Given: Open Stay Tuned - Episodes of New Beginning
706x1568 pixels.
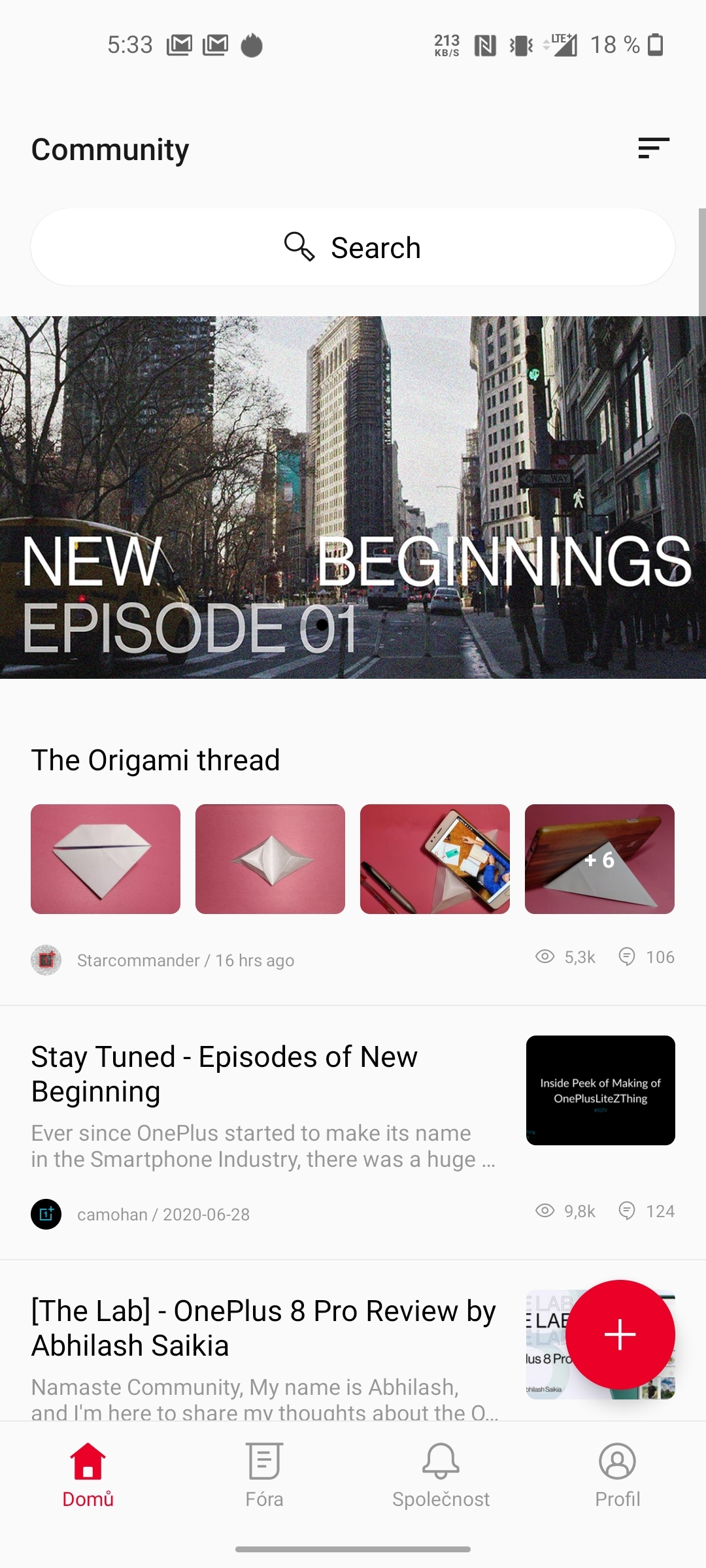Looking at the screenshot, I should pyautogui.click(x=224, y=1074).
